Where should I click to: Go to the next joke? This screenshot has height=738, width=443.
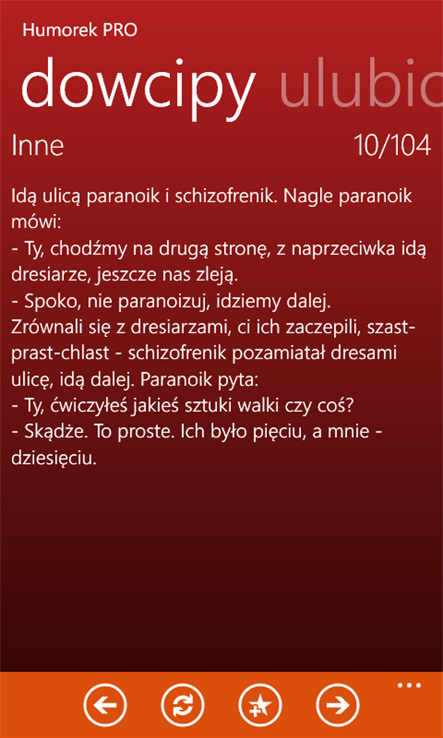338,705
